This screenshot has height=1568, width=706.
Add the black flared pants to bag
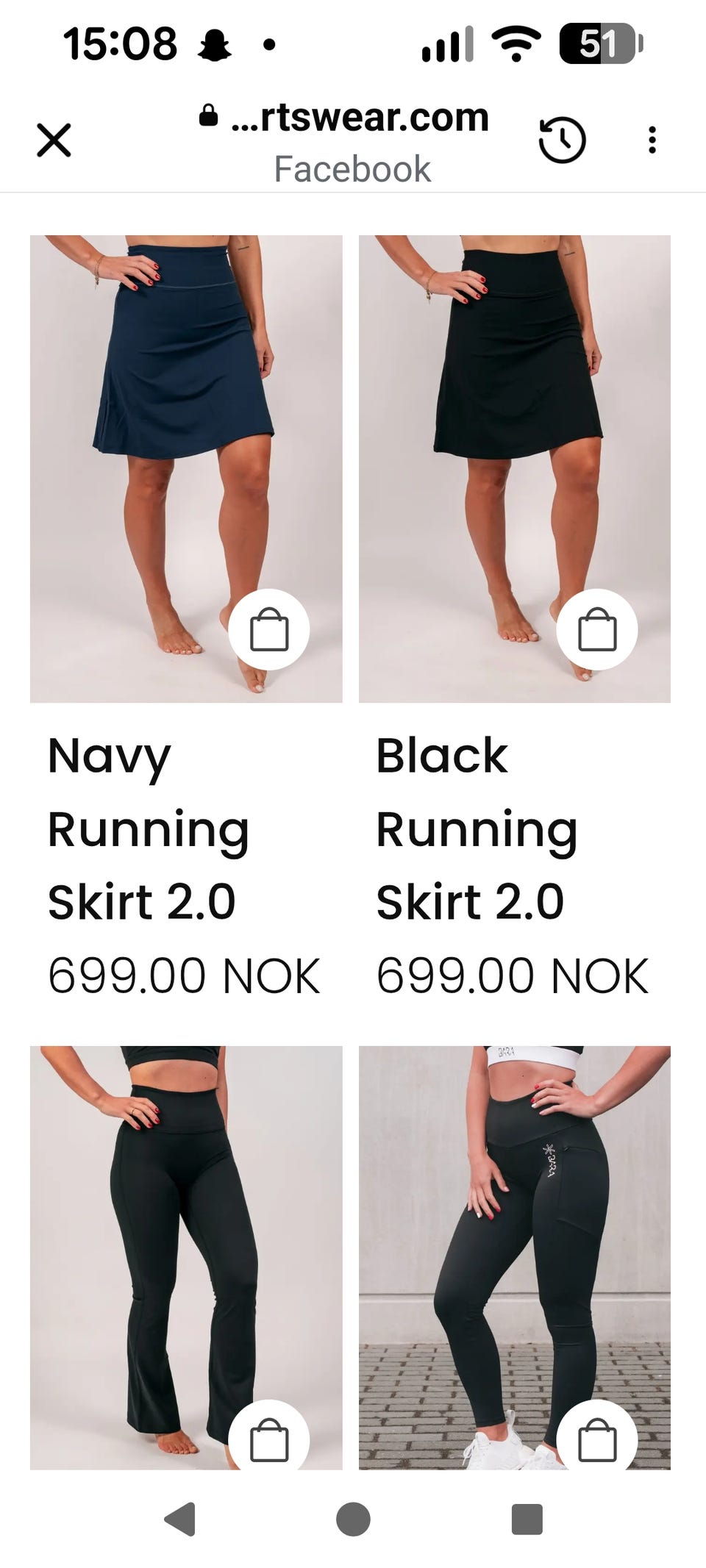point(269,1437)
